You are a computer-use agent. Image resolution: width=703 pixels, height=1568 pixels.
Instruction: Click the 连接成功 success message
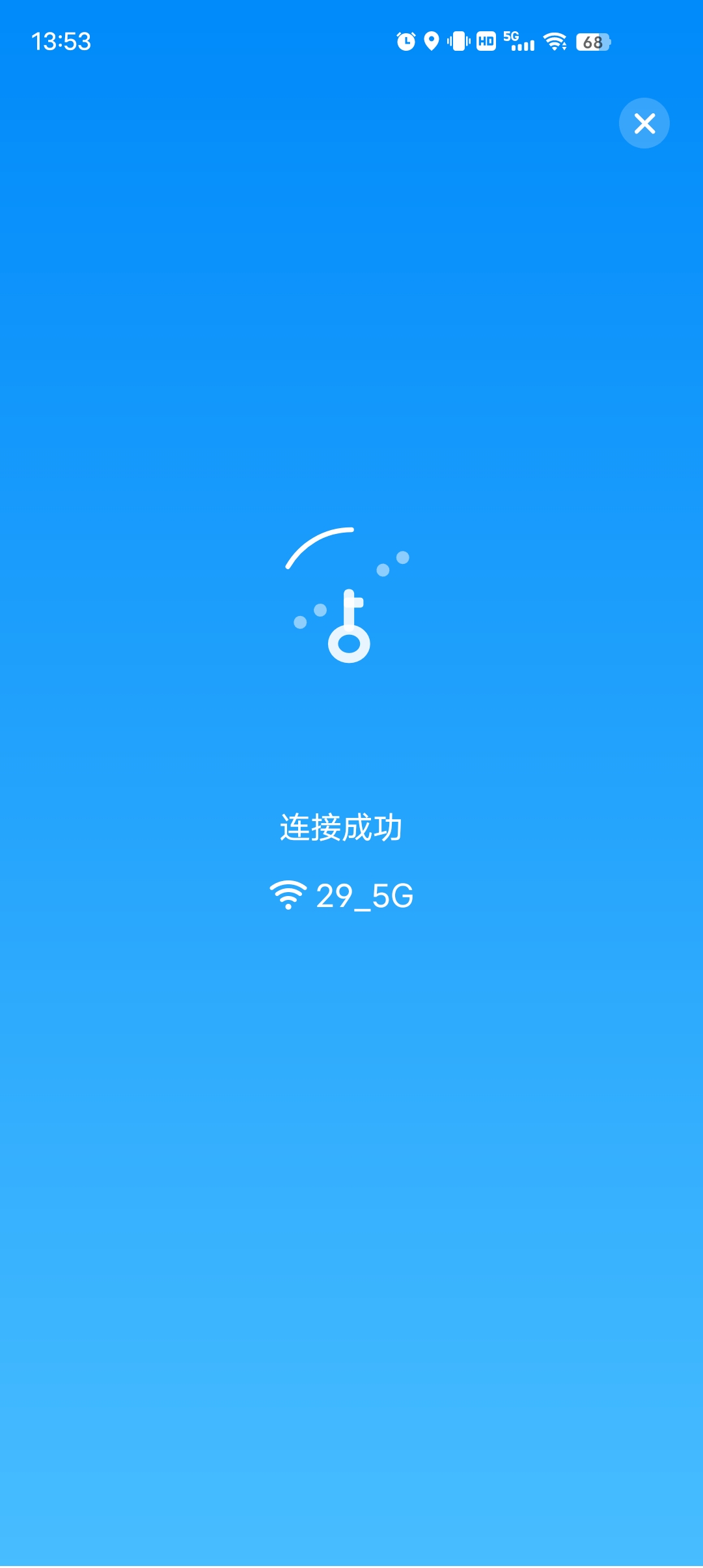pos(342,826)
